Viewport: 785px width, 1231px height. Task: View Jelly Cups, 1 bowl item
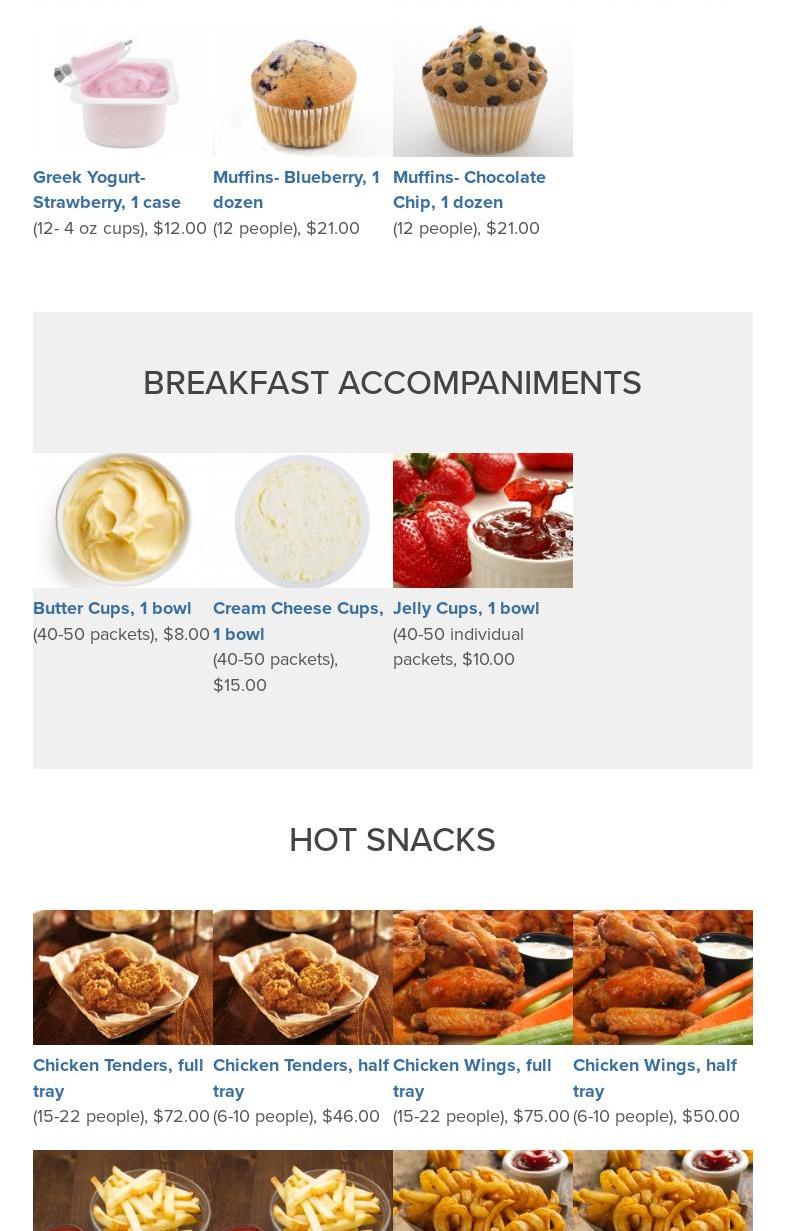click(x=466, y=608)
